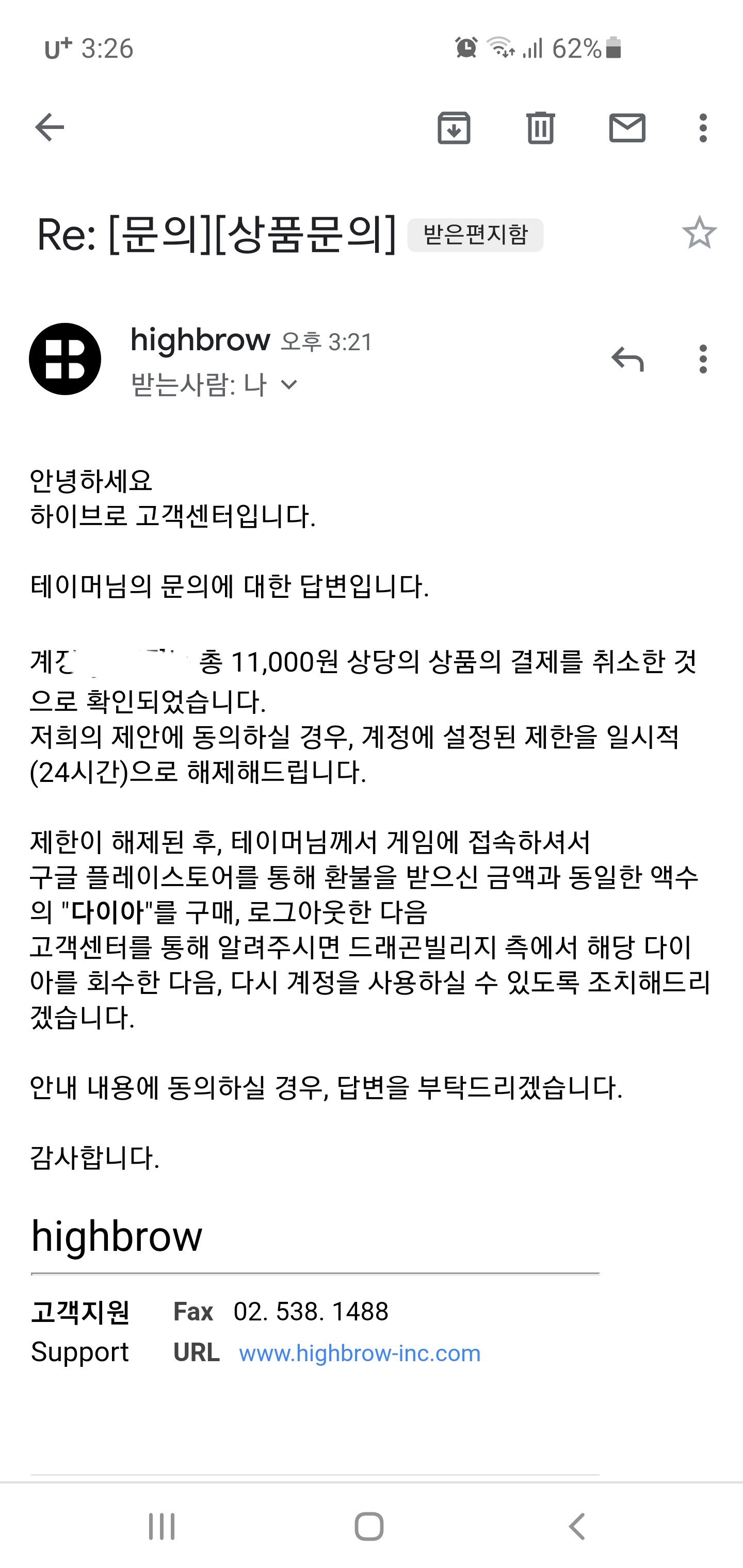
Task: Mark this email as unread
Action: pos(627,128)
